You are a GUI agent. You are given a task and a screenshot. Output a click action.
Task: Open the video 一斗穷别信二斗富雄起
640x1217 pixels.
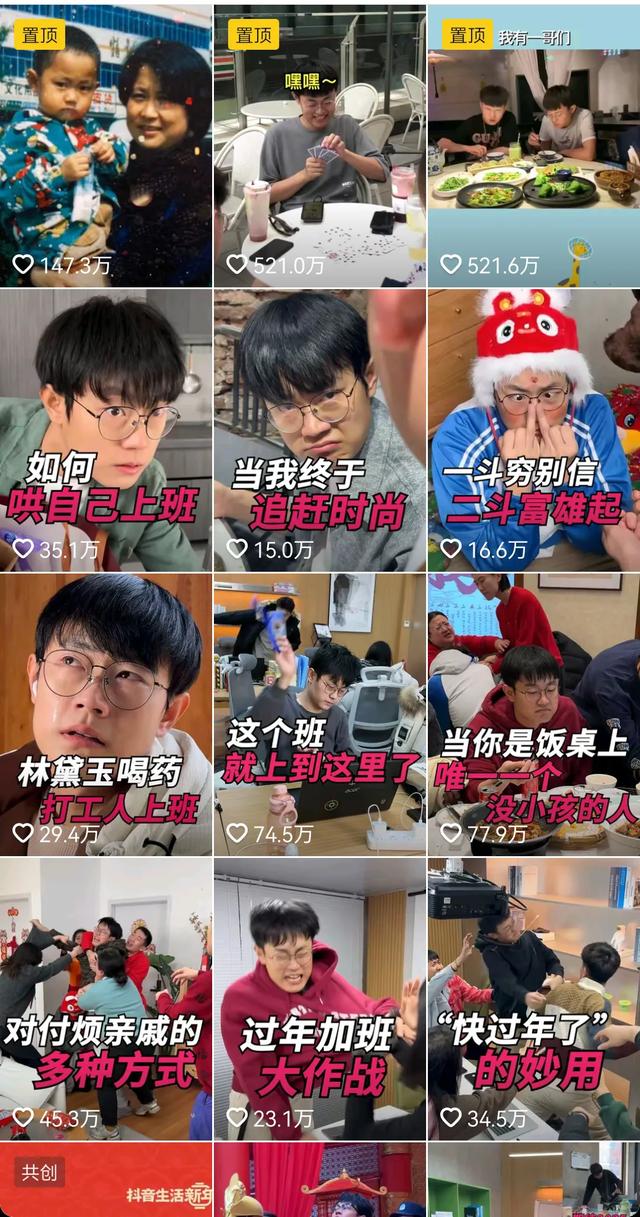click(534, 430)
